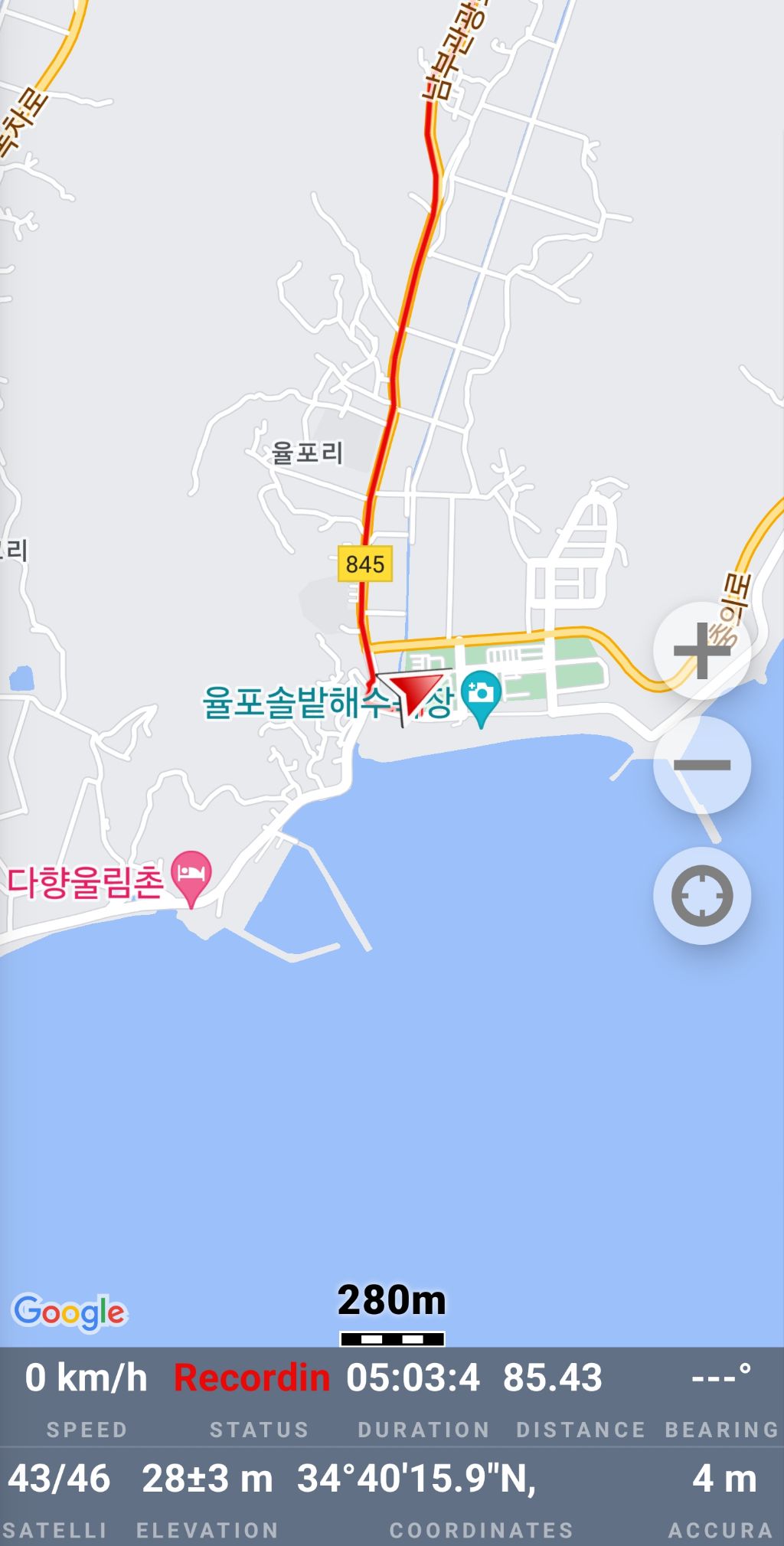
Task: Center map on current location
Action: click(x=701, y=895)
